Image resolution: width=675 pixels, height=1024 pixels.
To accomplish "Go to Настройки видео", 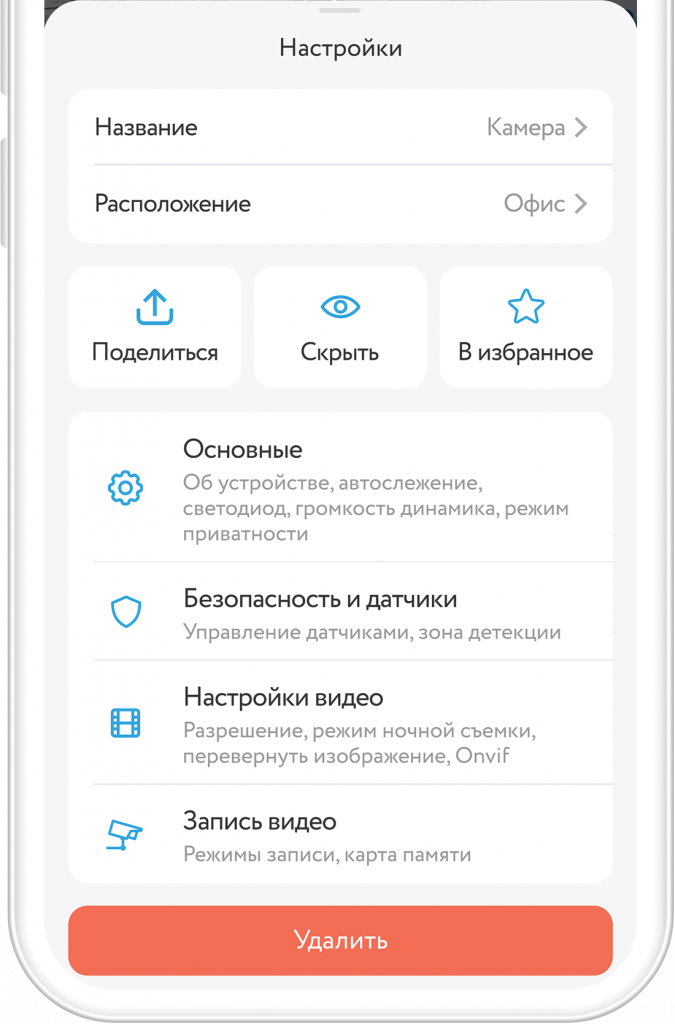I will (x=340, y=723).
